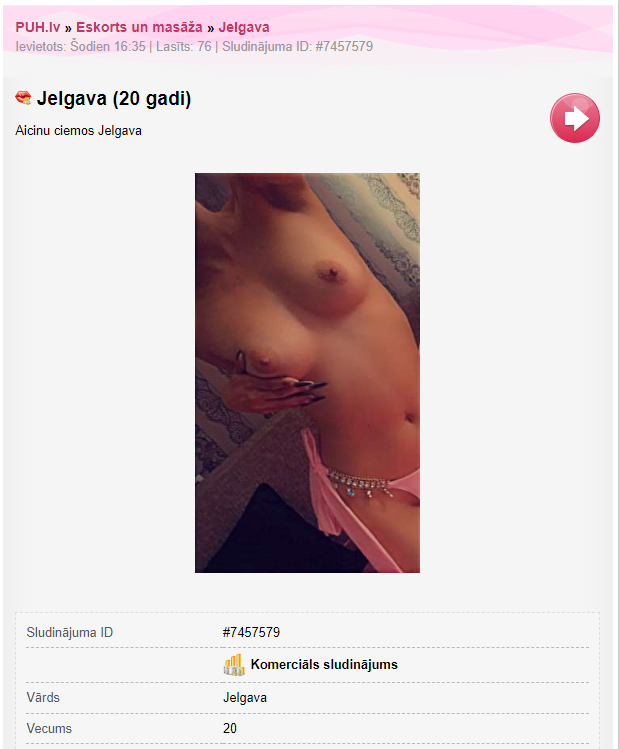Open the Eskorts un masāža category link
This screenshot has width=619, height=749.
tap(139, 27)
